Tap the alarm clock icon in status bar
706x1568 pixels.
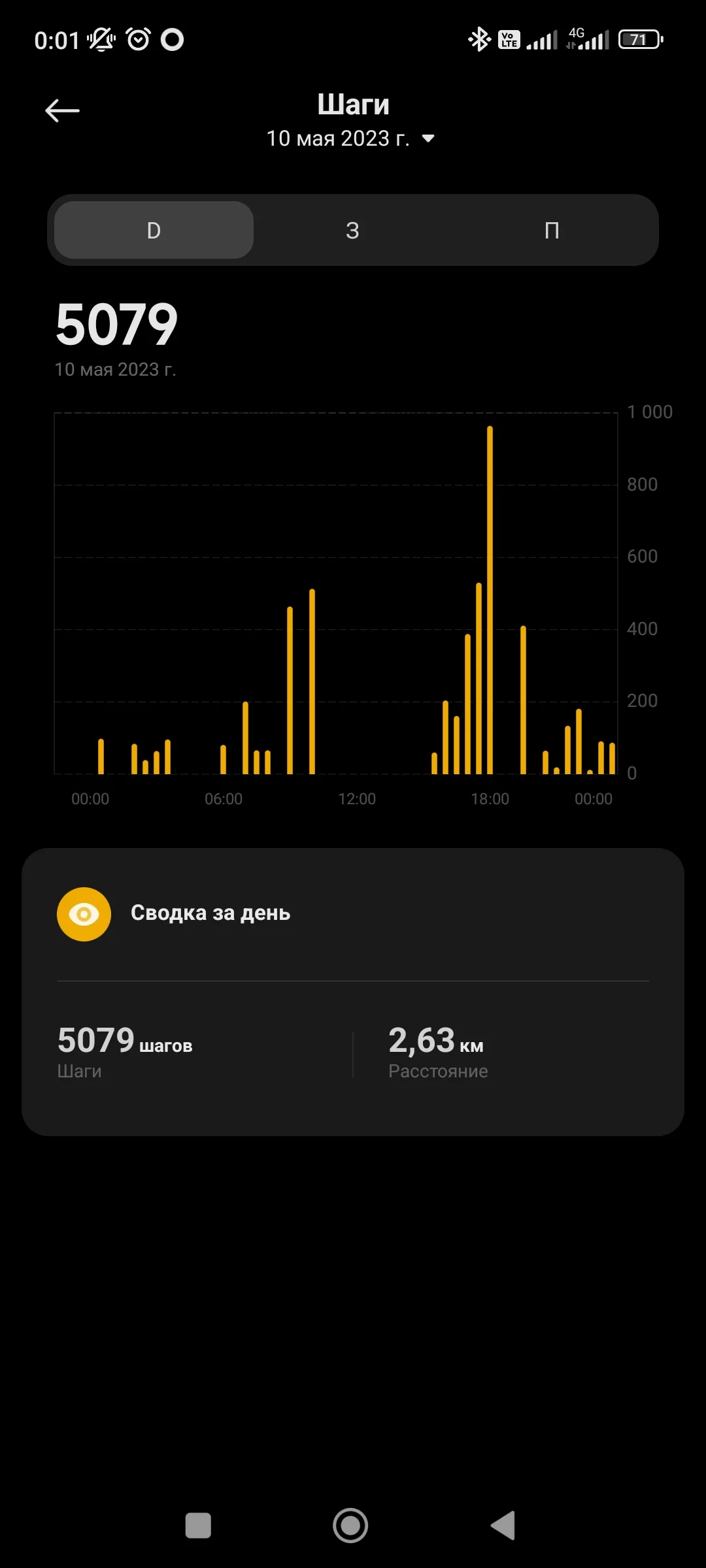pos(137,39)
